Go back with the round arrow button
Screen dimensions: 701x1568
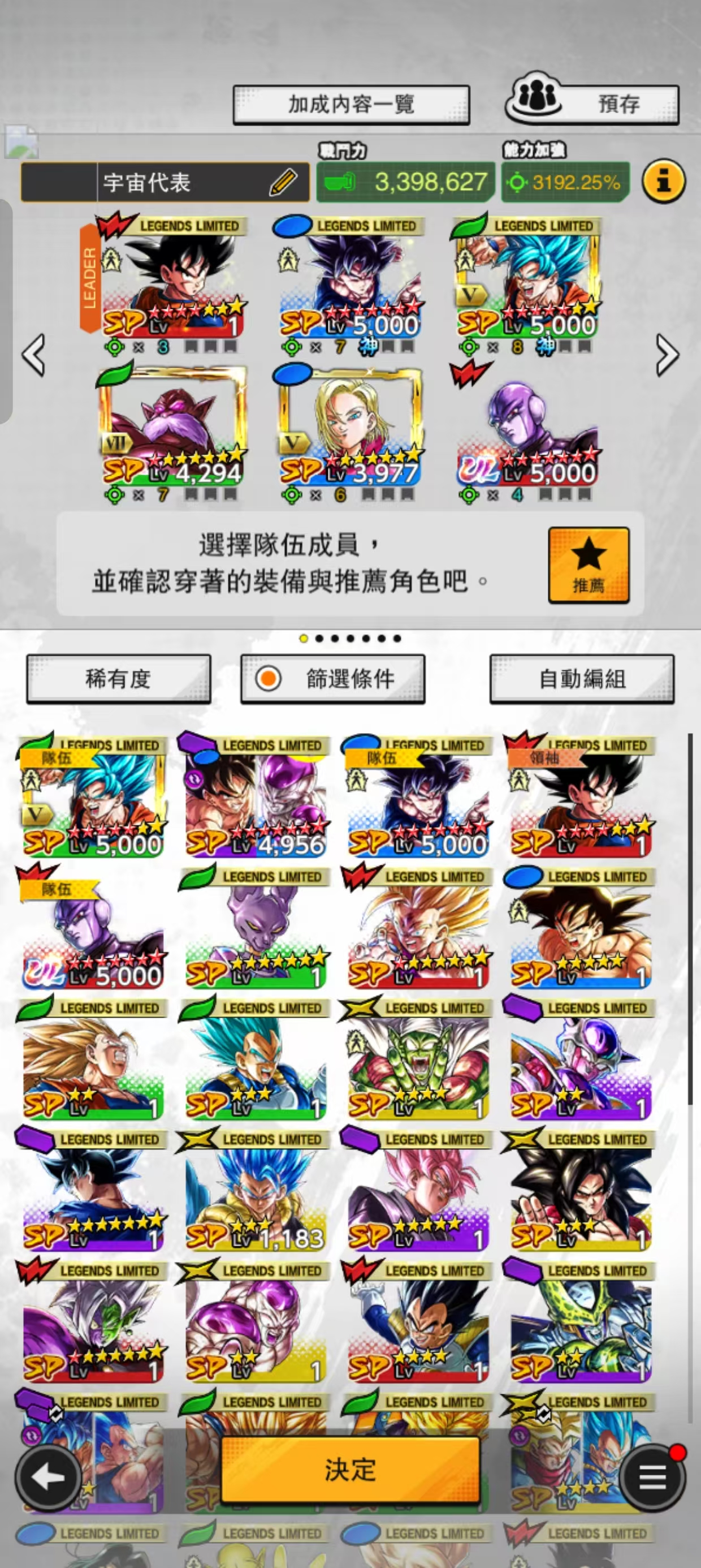(x=48, y=1477)
